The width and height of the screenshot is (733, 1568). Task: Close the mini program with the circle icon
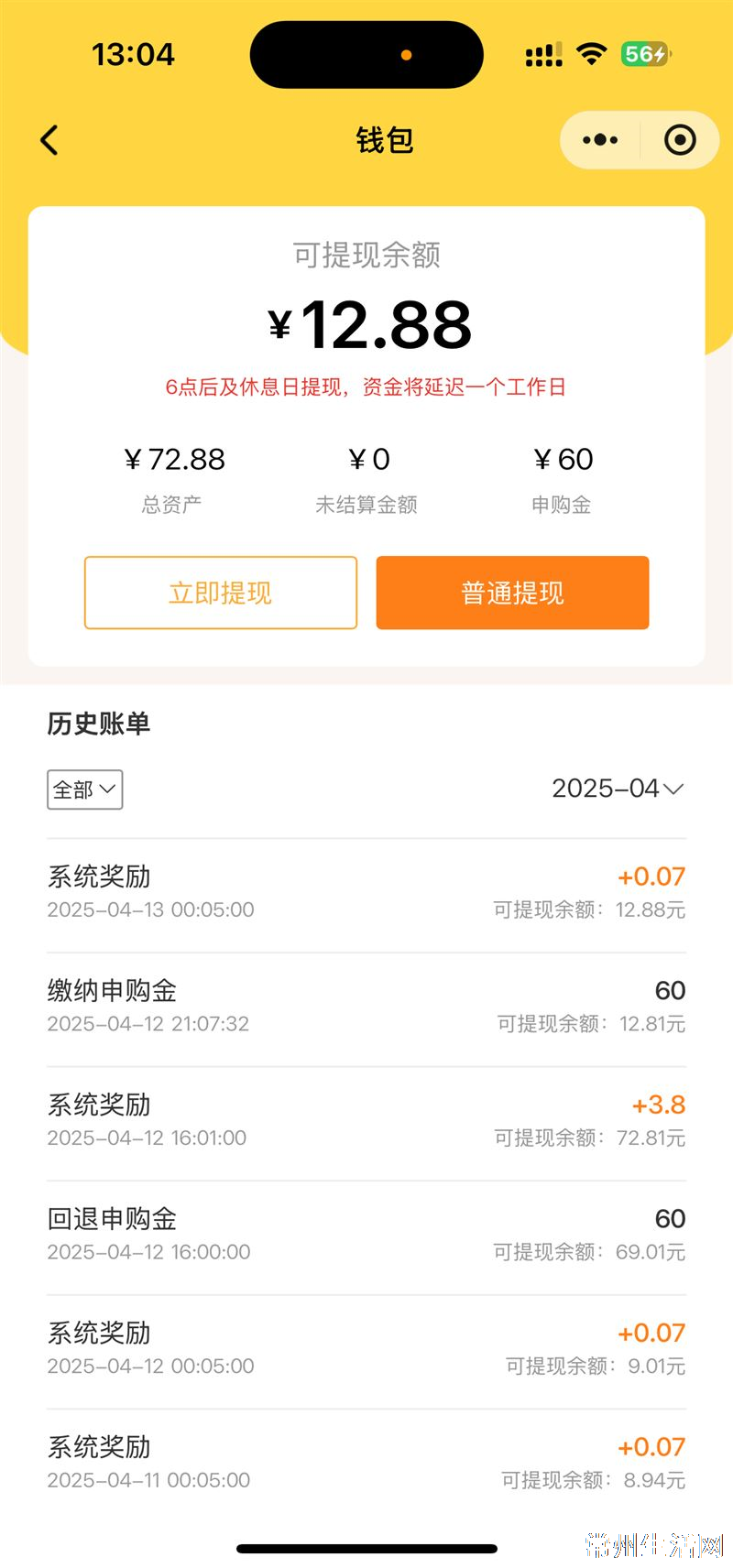pos(680,140)
